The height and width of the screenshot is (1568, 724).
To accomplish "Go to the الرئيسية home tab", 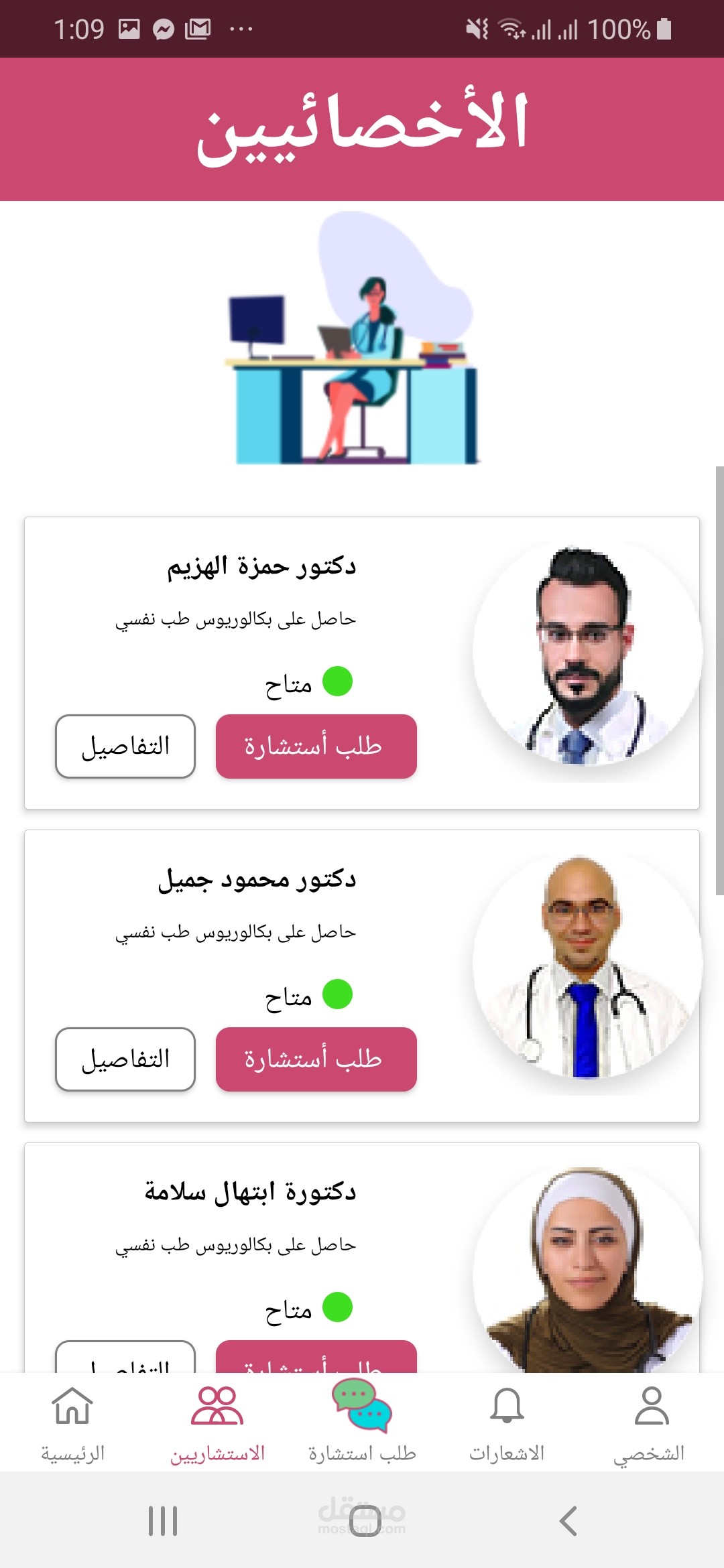I will pyautogui.click(x=72, y=1423).
